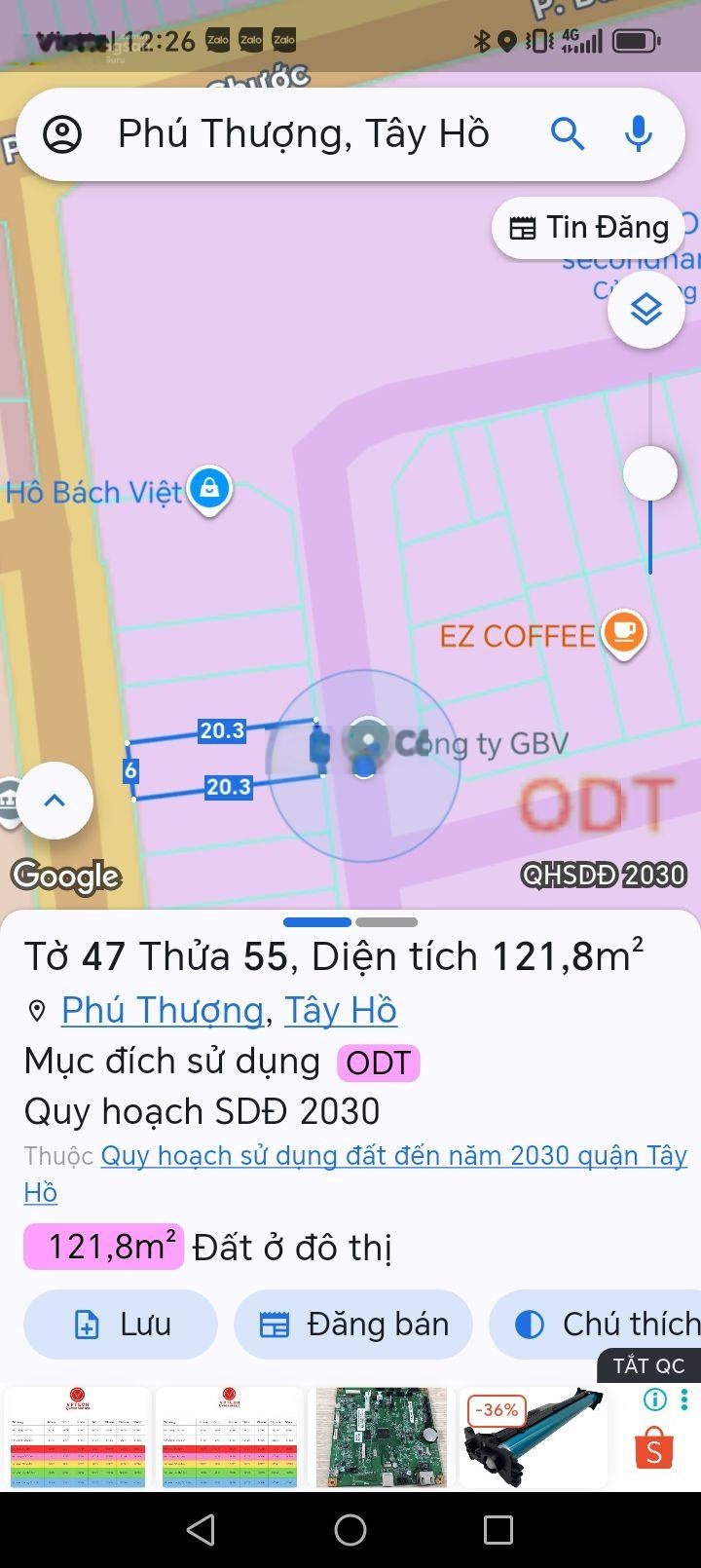The height and width of the screenshot is (1568, 701).
Task: Open the Hồ Bách Việt shop marker
Action: (x=209, y=490)
